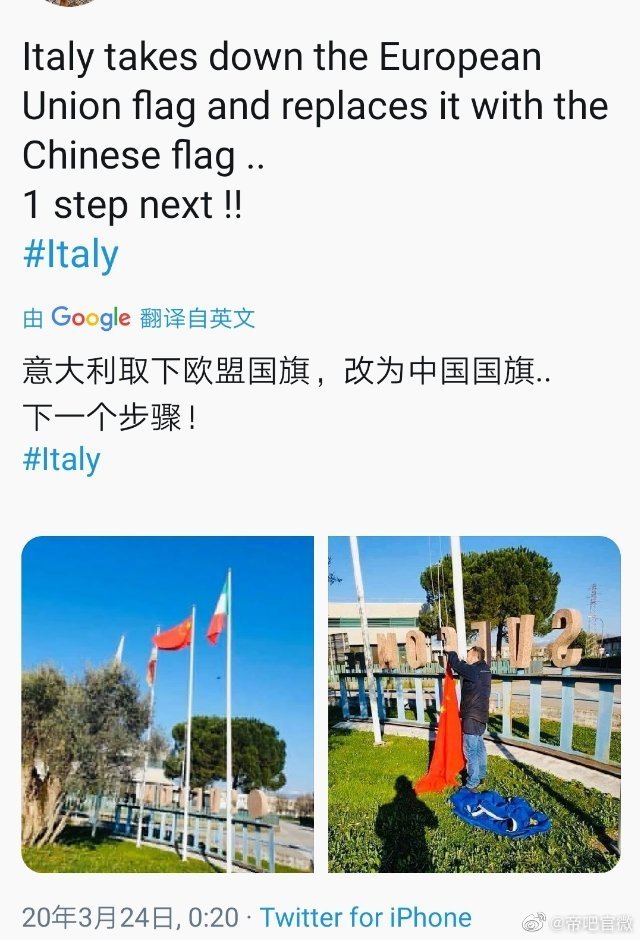Open the #Italy hashtag under the English tweet
The height and width of the screenshot is (940, 640).
[x=70, y=255]
